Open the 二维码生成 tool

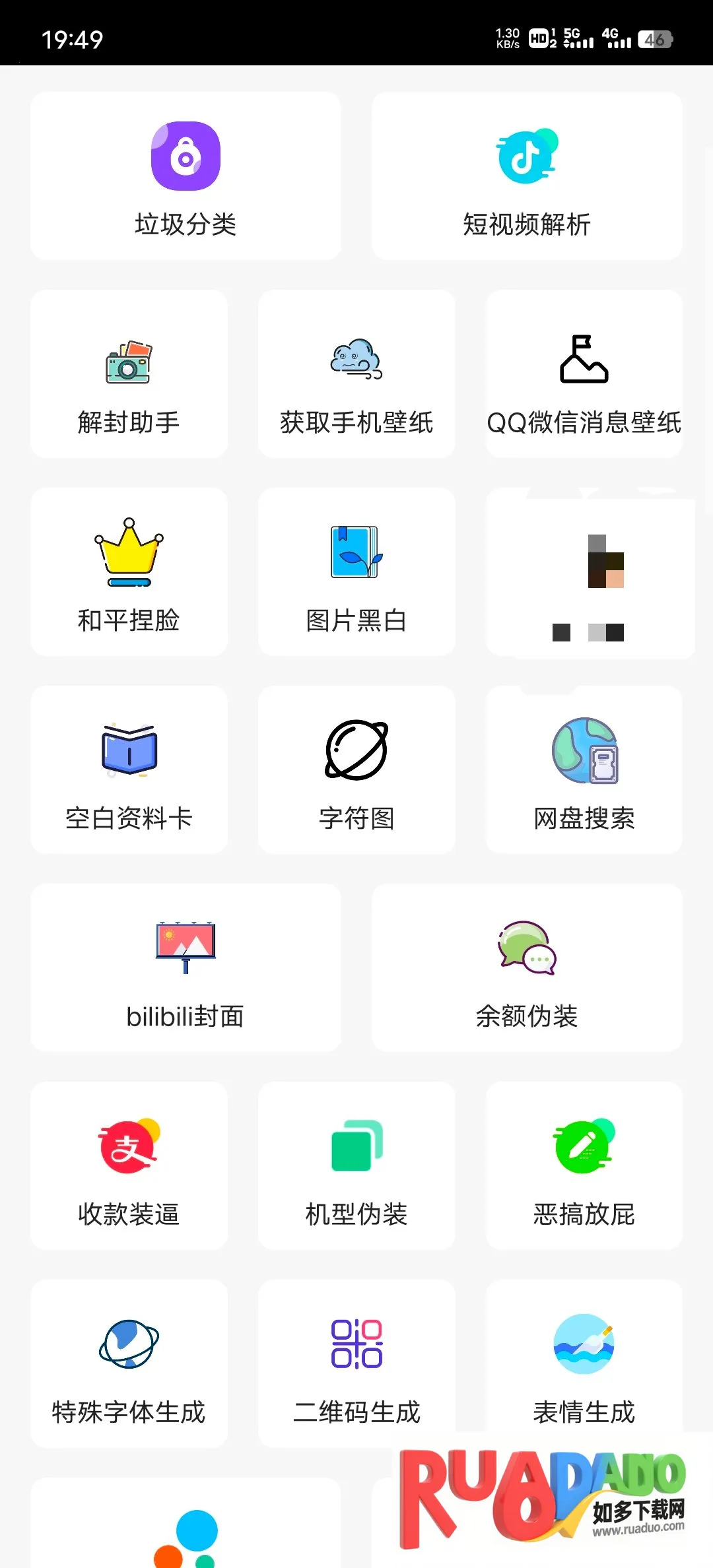coord(356,1364)
